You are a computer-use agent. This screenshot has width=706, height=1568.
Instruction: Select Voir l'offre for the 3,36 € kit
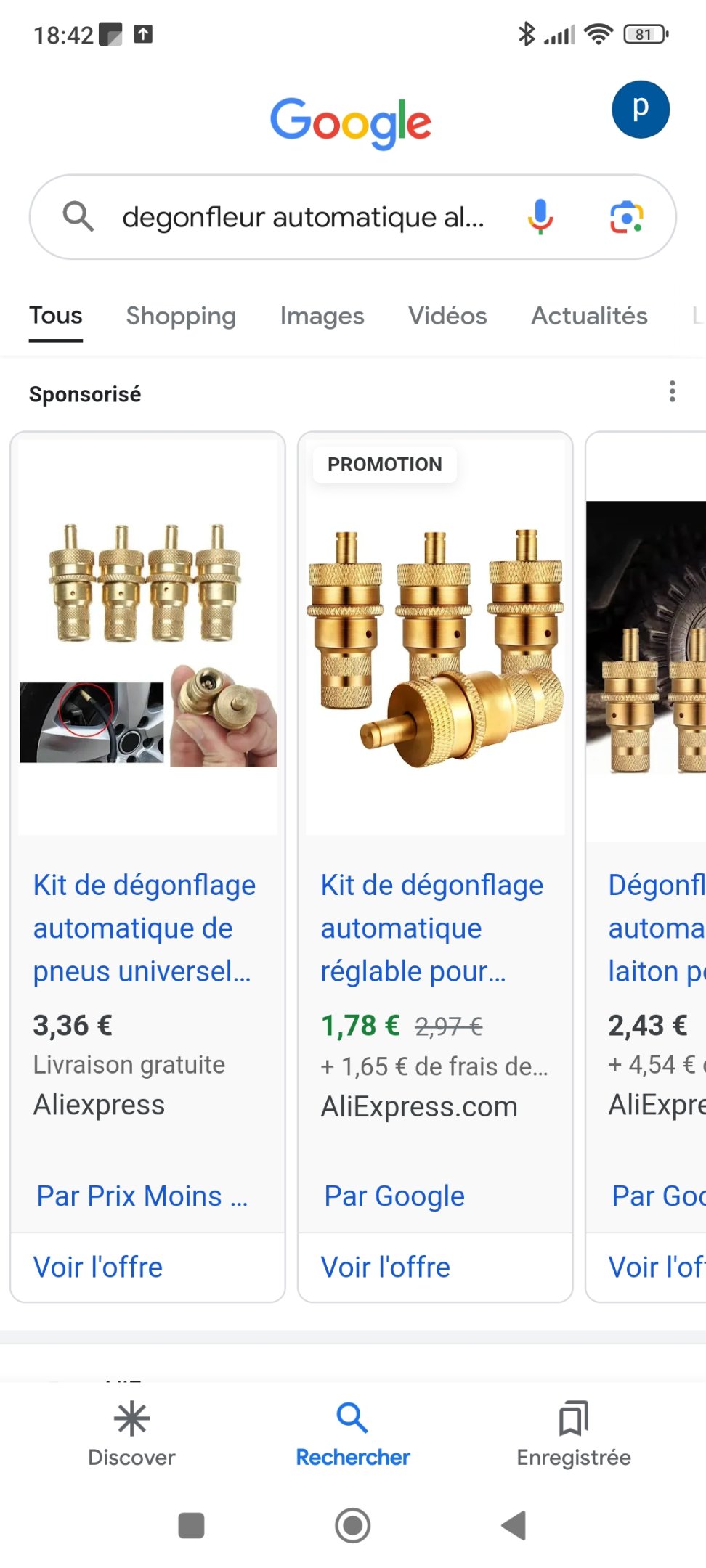pos(98,1267)
